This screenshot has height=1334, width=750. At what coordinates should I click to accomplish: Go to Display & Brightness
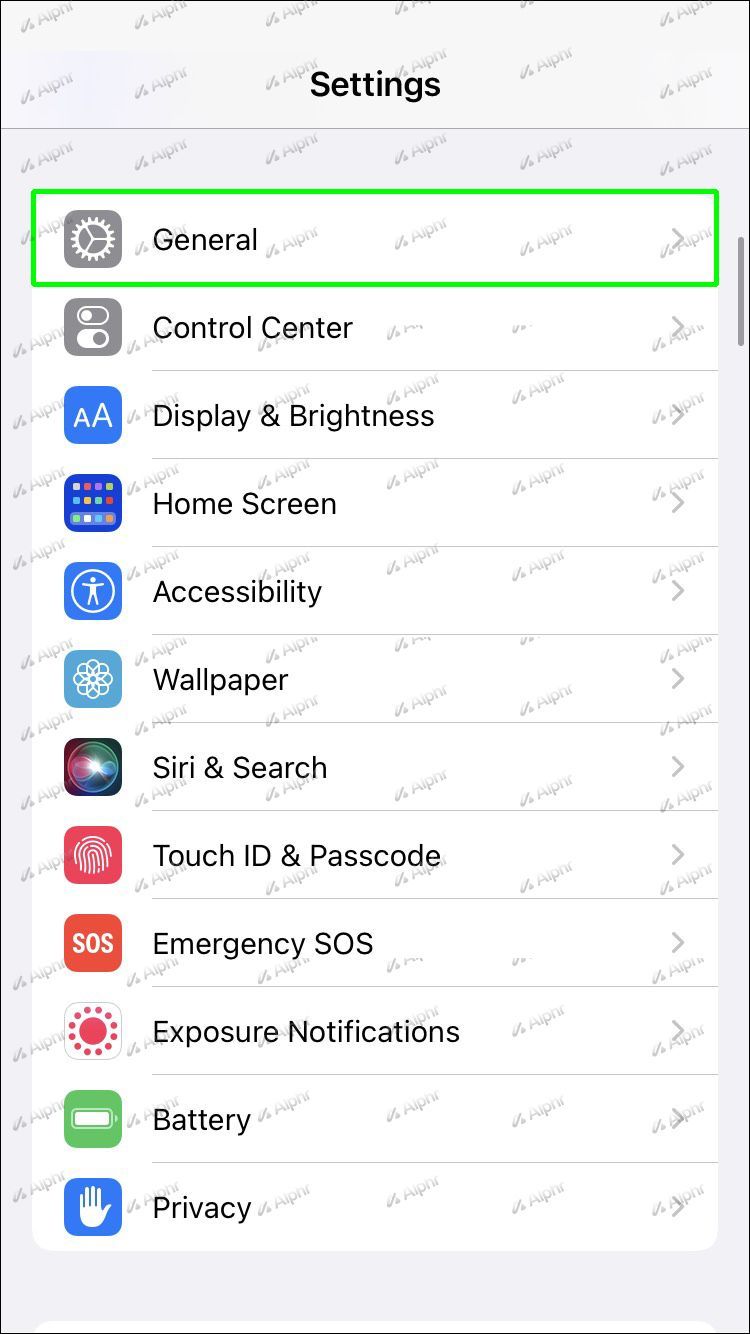click(375, 415)
